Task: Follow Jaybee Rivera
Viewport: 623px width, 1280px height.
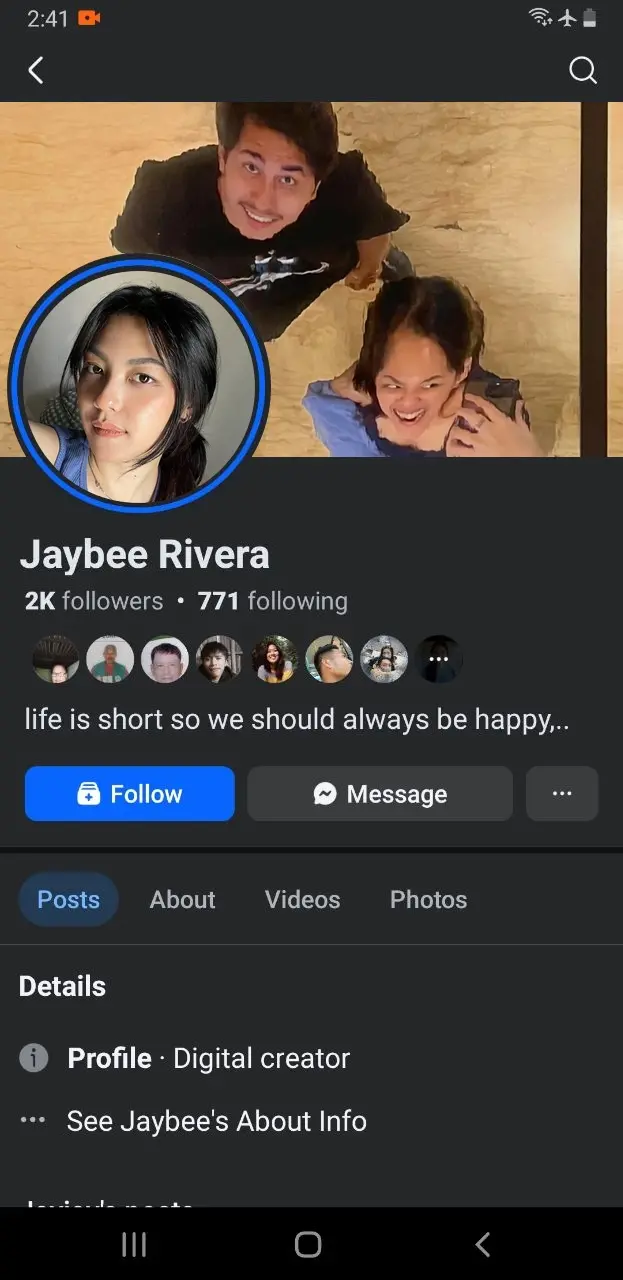Action: 130,794
